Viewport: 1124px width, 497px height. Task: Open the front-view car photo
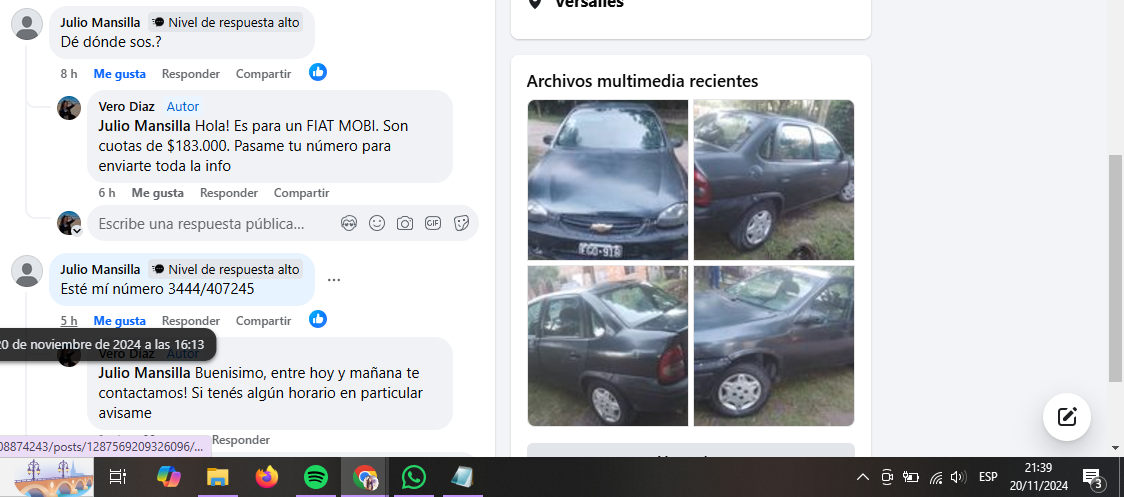(607, 180)
